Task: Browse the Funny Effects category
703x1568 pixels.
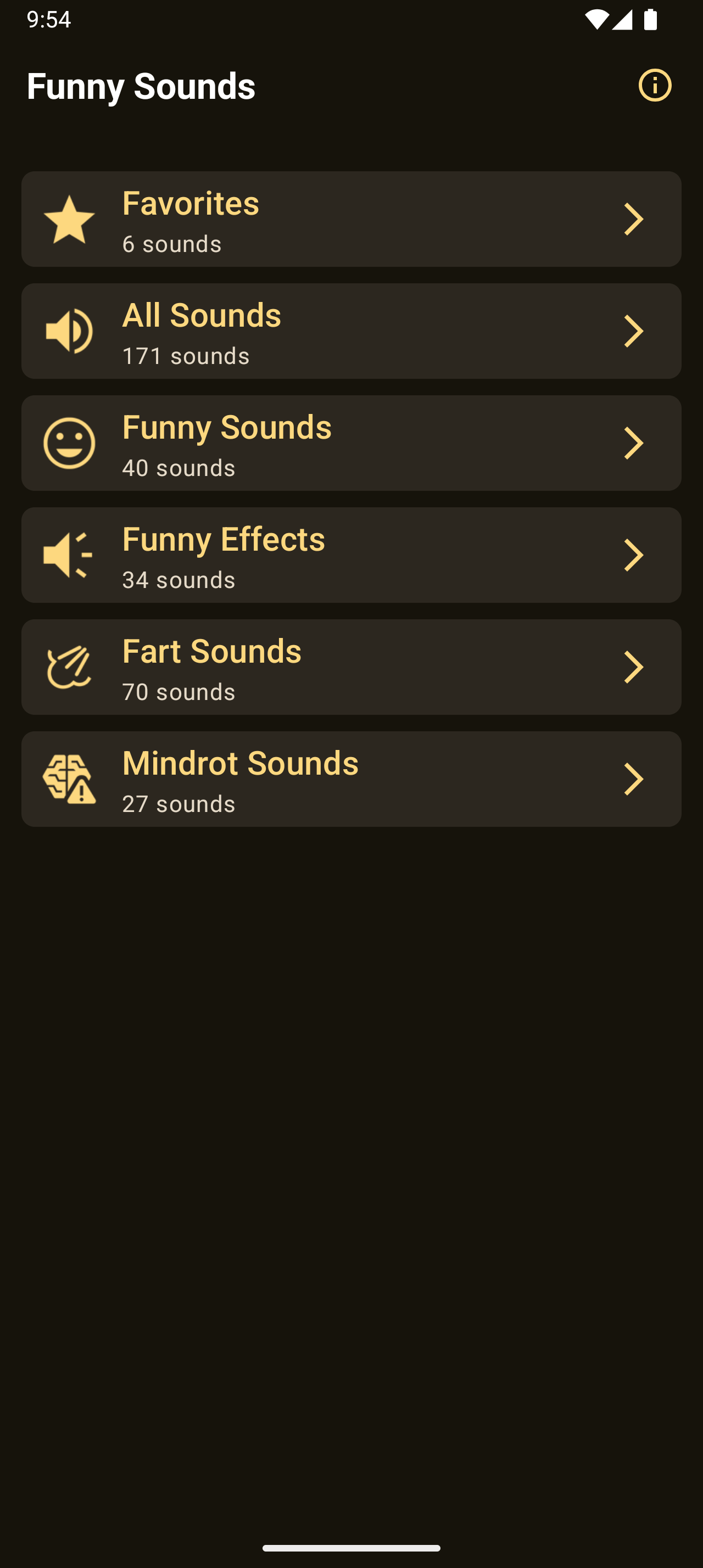Action: (351, 555)
